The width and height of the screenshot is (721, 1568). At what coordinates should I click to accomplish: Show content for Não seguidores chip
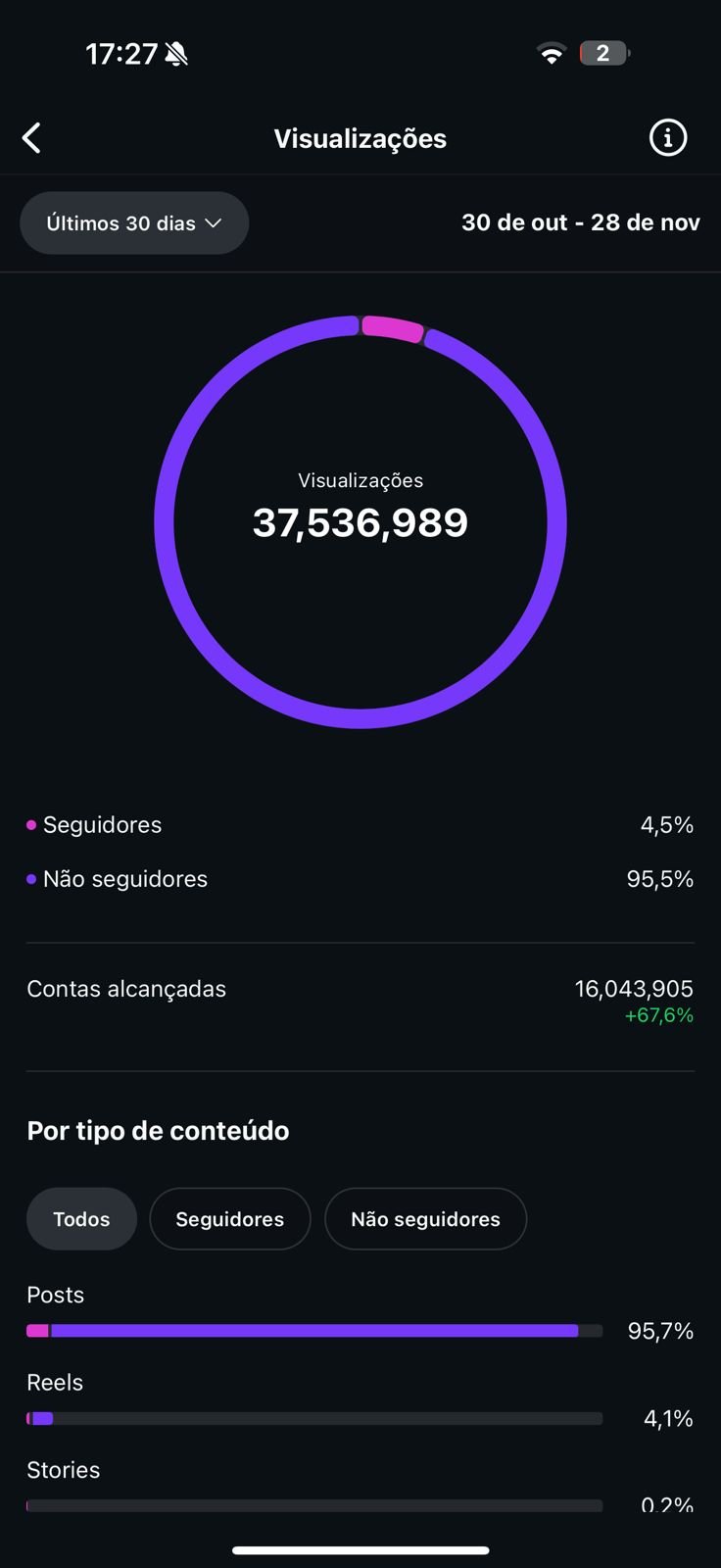pos(425,1219)
